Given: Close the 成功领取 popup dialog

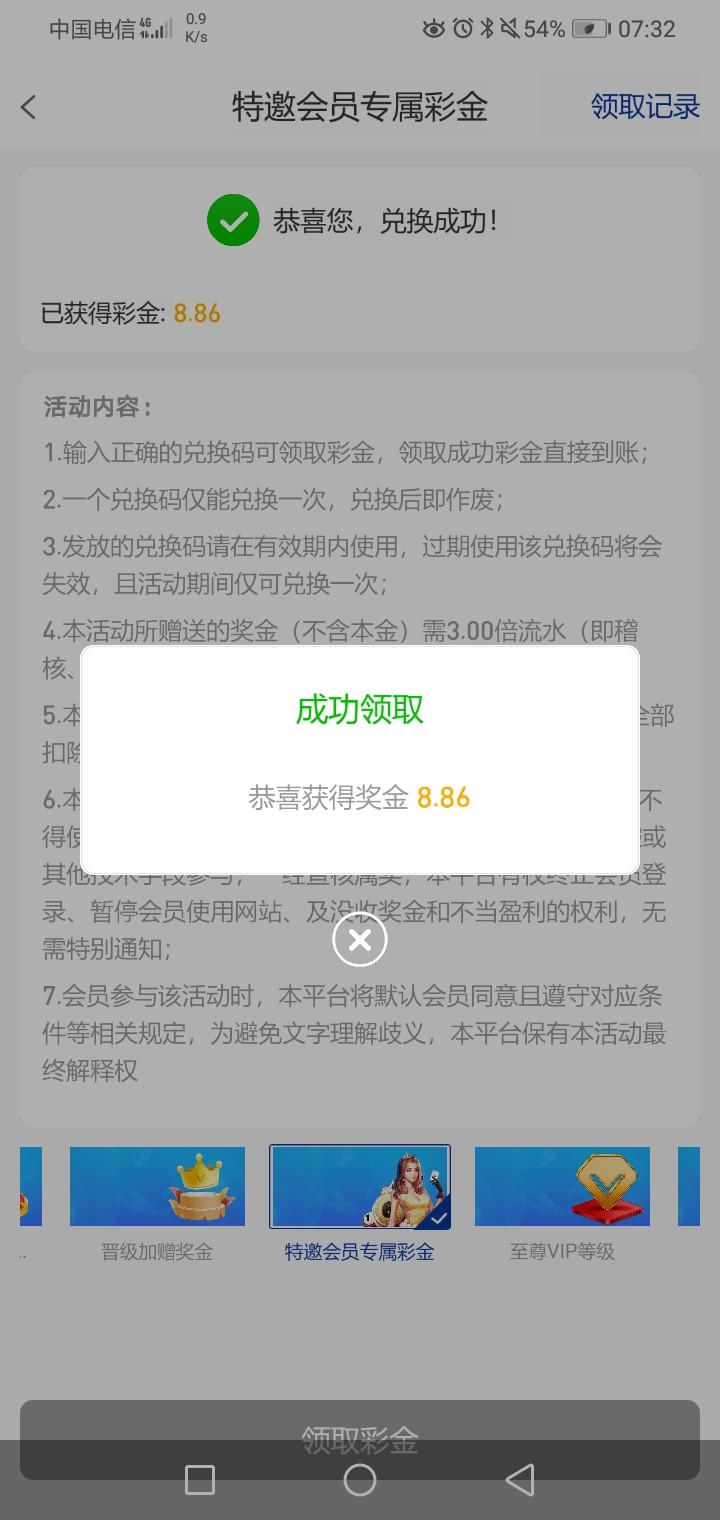Looking at the screenshot, I should pos(360,940).
